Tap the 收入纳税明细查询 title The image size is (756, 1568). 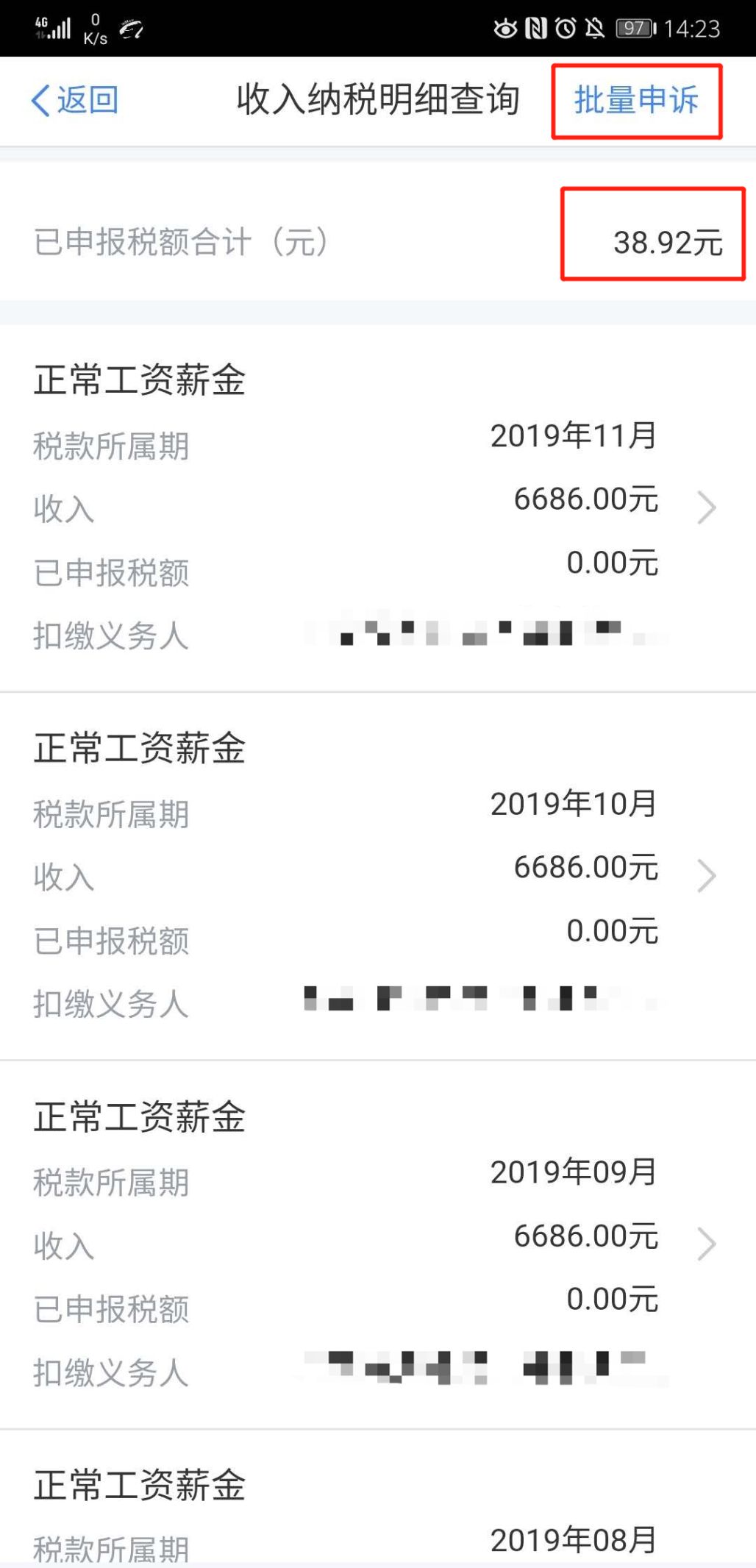[x=378, y=101]
